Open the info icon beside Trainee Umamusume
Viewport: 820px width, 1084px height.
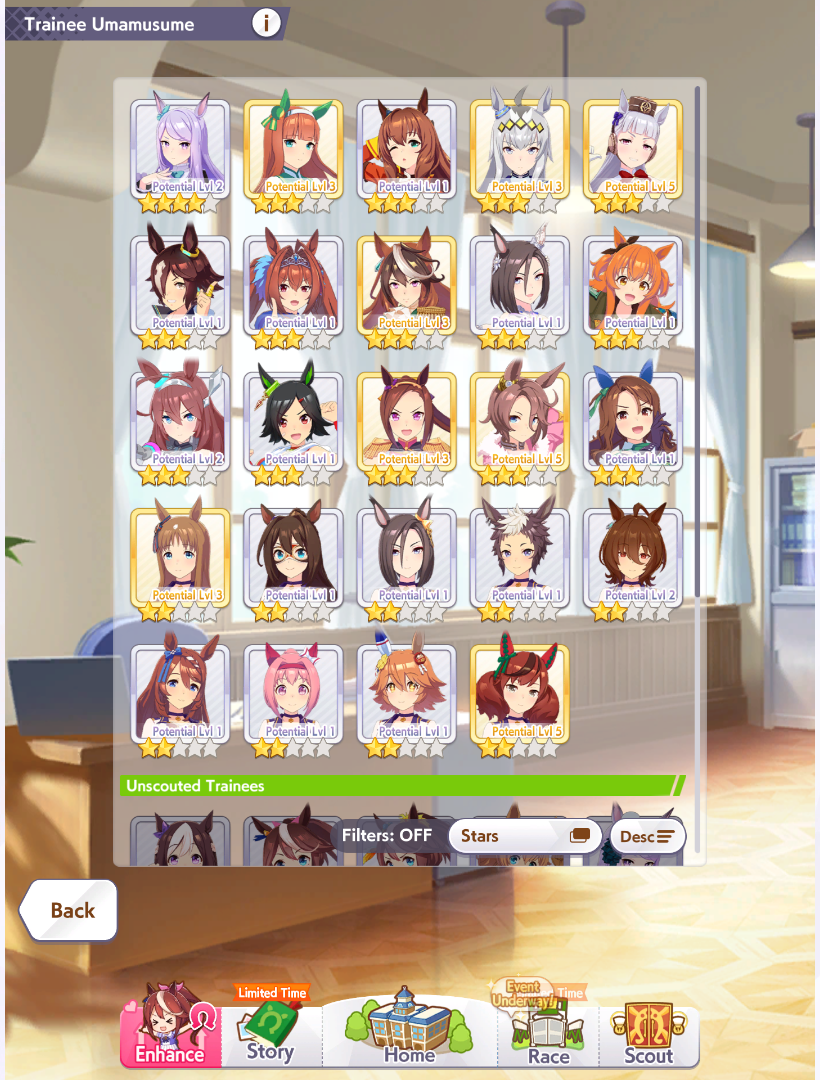(x=266, y=23)
